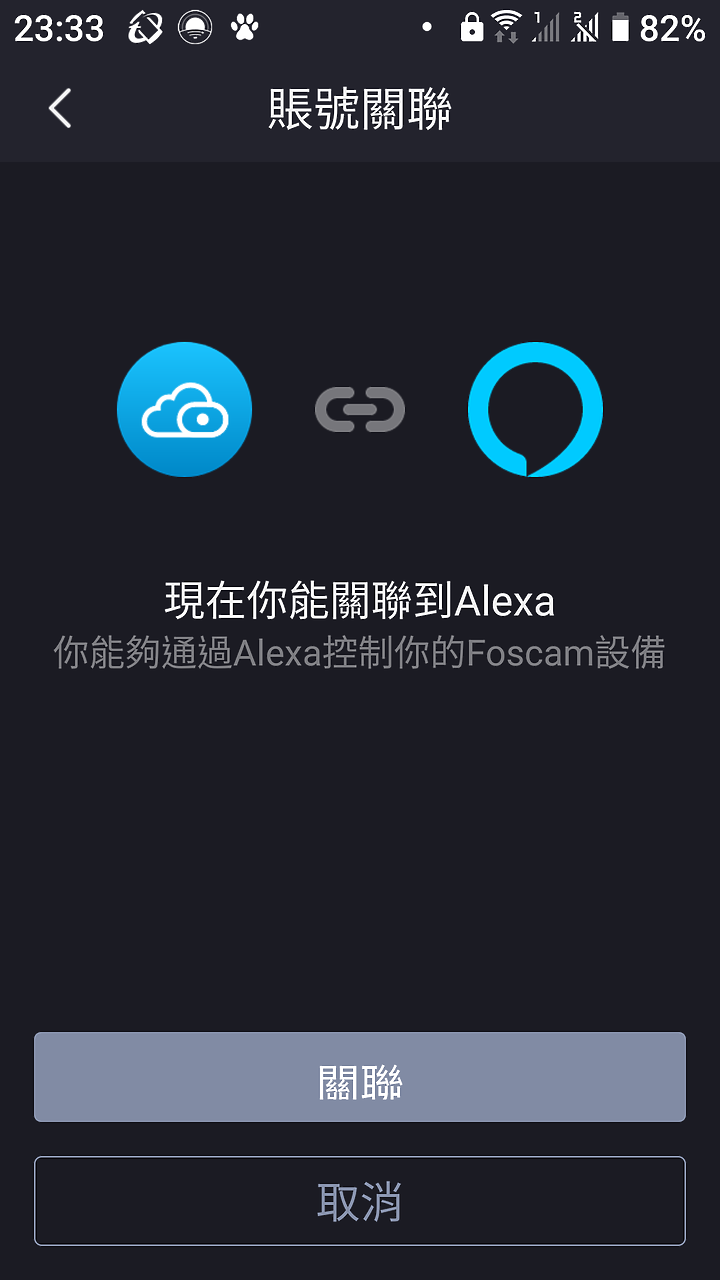This screenshot has width=720, height=1280.
Task: Select the cellular signal bars icon
Action: tap(544, 27)
